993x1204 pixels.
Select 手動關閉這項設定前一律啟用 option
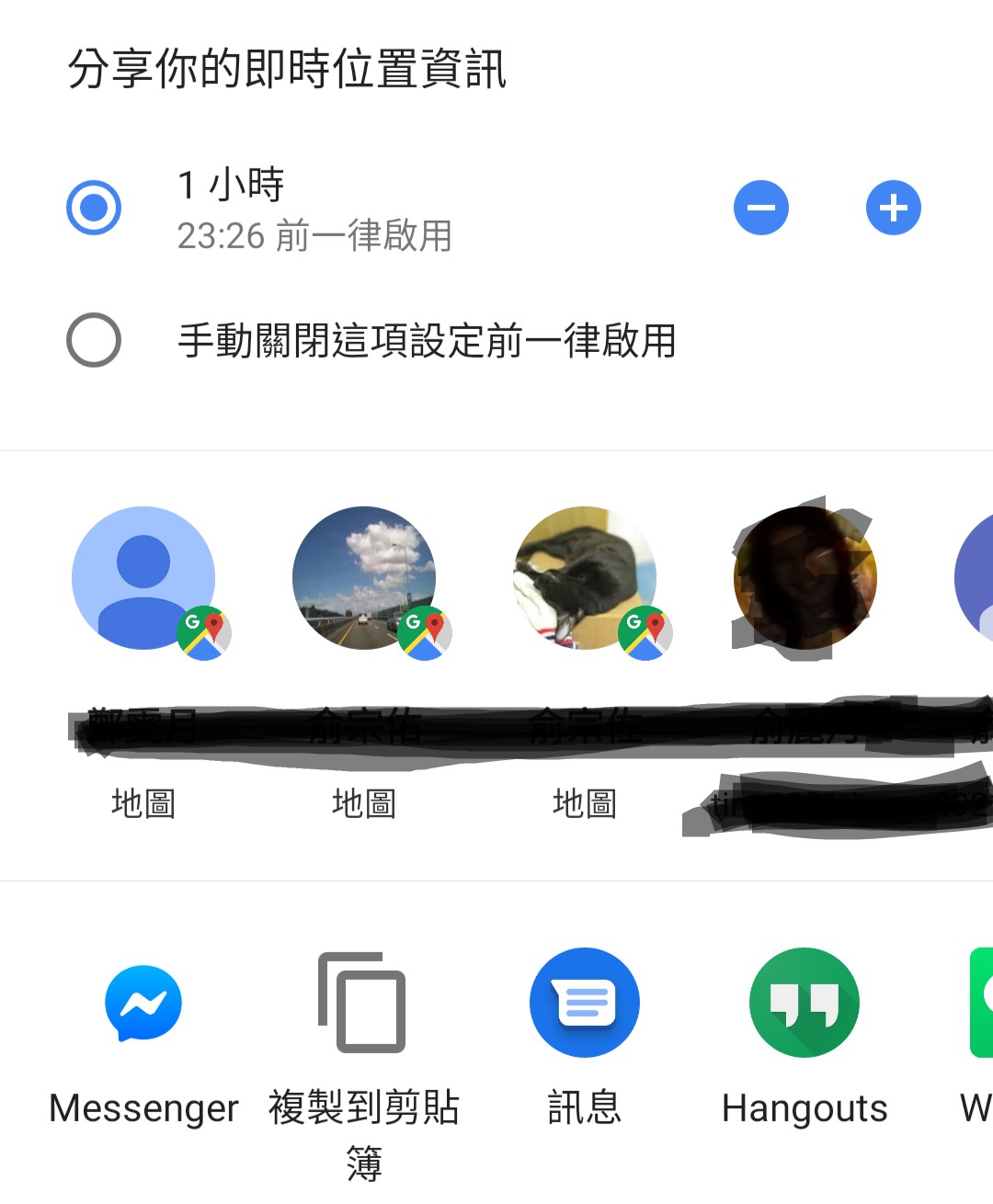click(94, 340)
